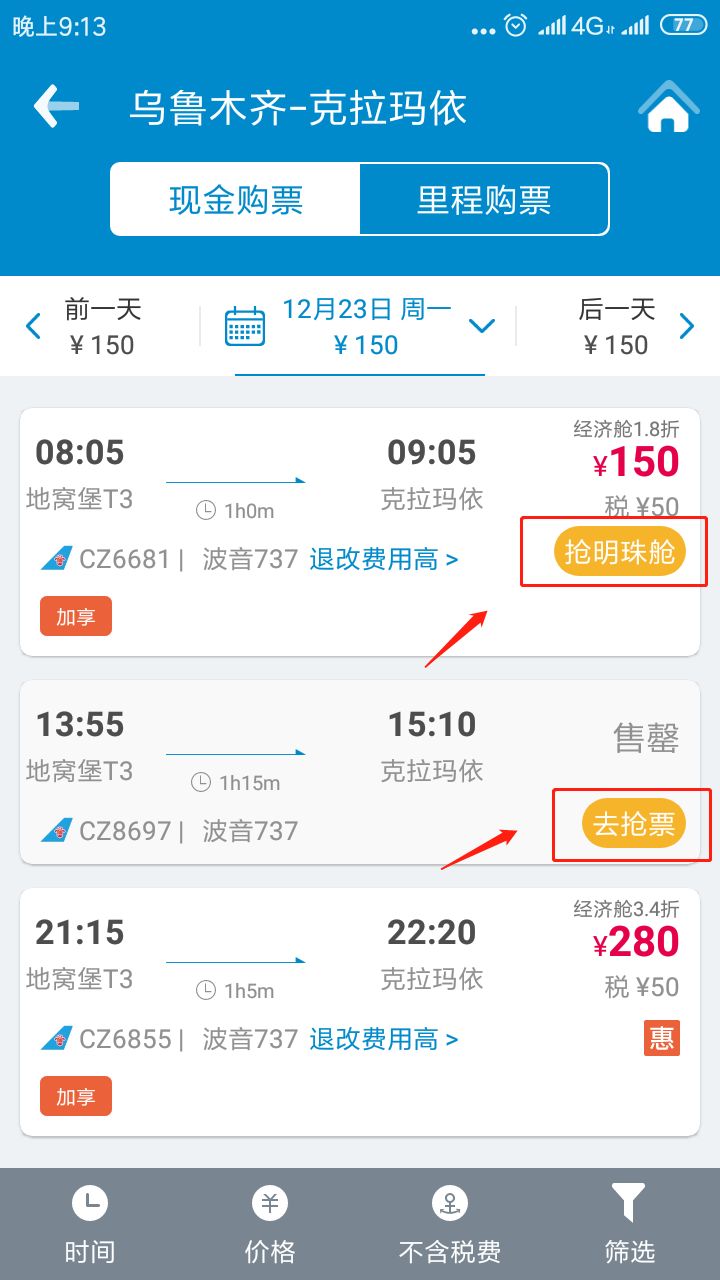Switch to the 里程购票 tab
This screenshot has height=1280, width=720.
pyautogui.click(x=486, y=198)
